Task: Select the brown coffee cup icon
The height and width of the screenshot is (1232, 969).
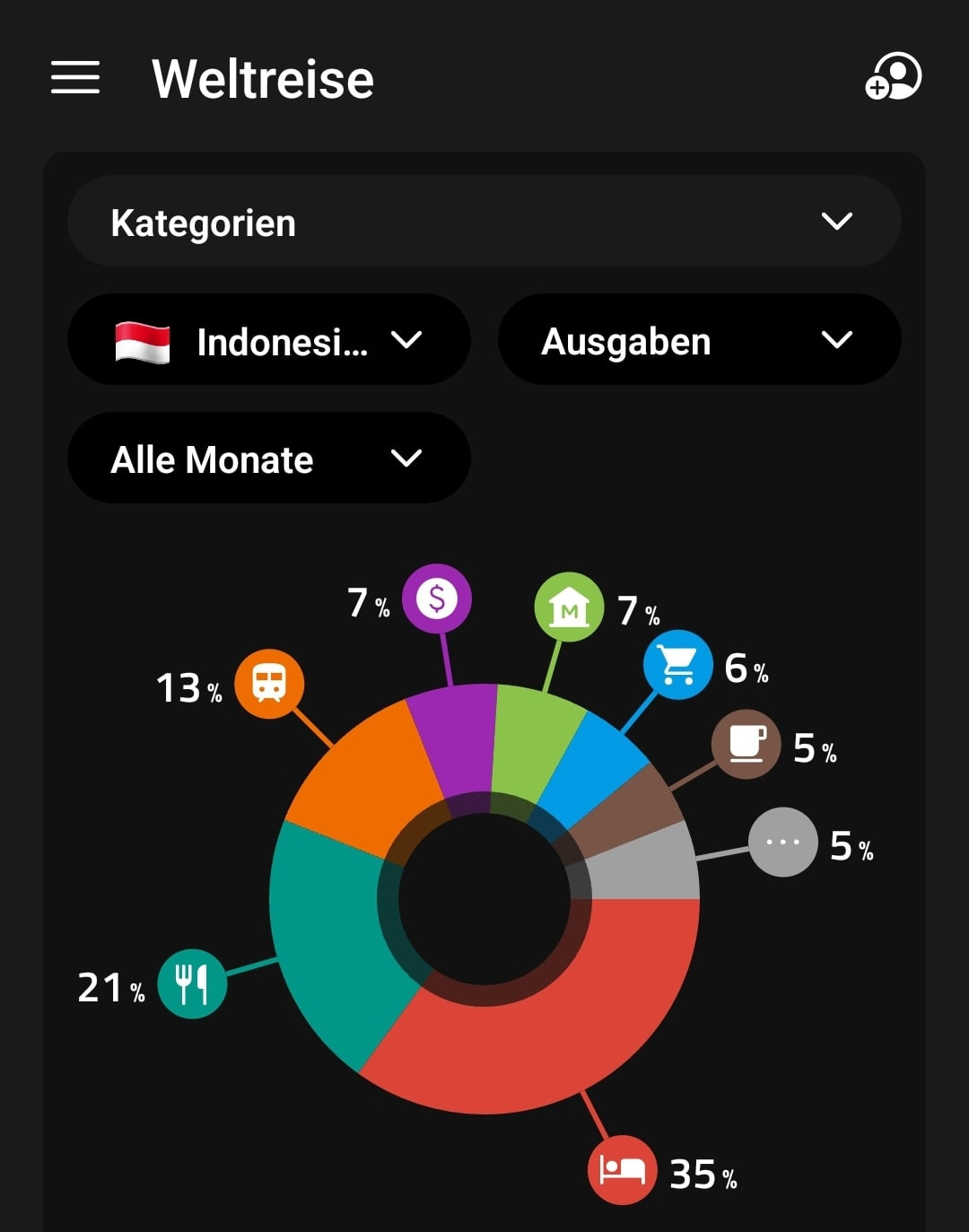Action: point(746,744)
